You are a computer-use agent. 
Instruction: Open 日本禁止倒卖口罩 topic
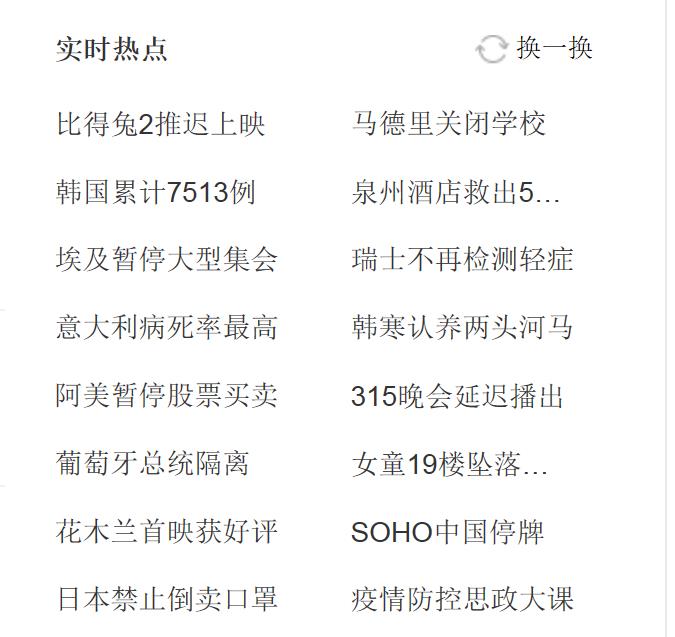click(x=167, y=599)
